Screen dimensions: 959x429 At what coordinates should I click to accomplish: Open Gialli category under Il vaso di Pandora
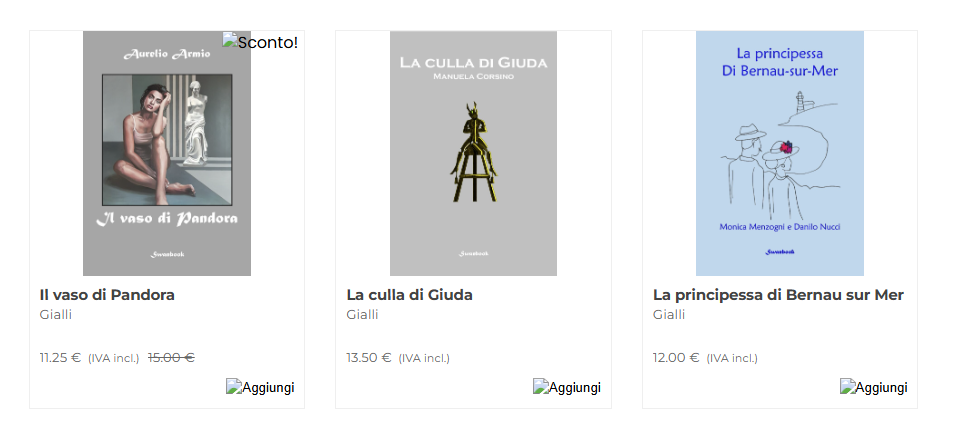pyautogui.click(x=56, y=315)
